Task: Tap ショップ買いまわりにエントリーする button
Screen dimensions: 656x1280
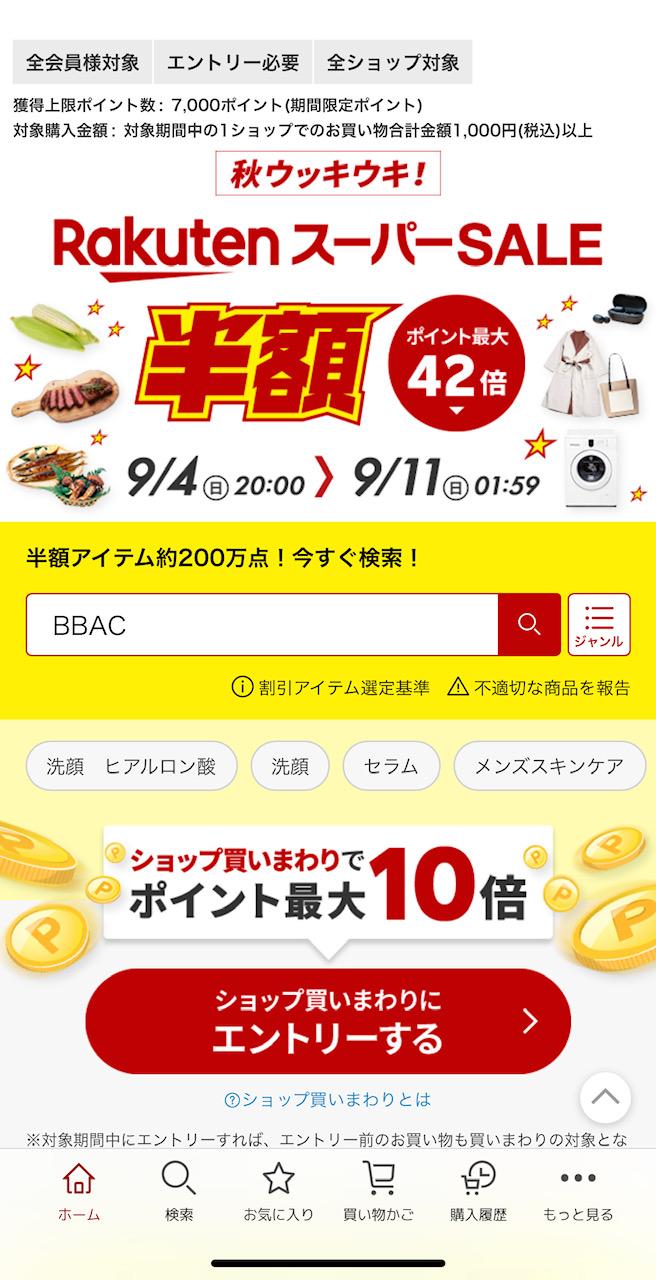Action: [328, 1021]
